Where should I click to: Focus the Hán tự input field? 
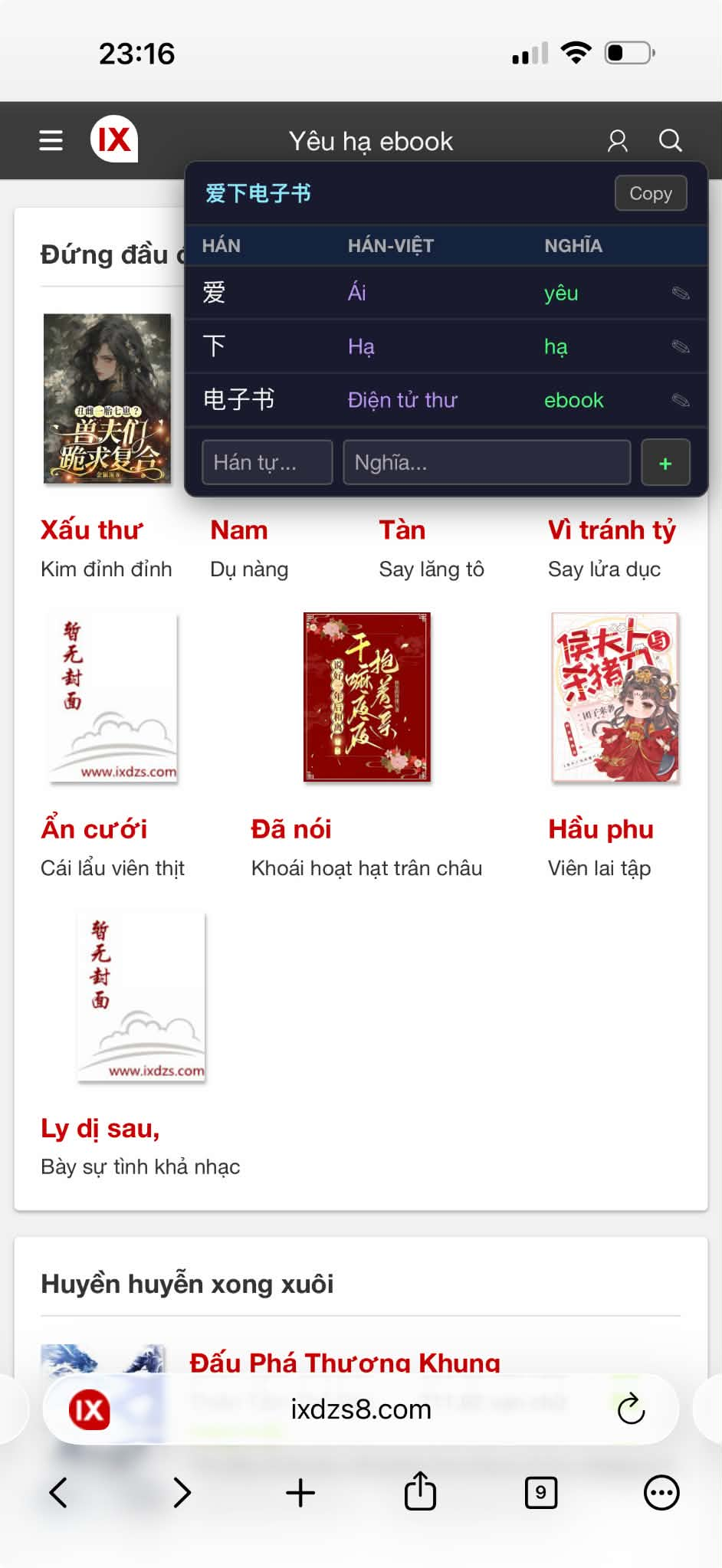click(267, 462)
